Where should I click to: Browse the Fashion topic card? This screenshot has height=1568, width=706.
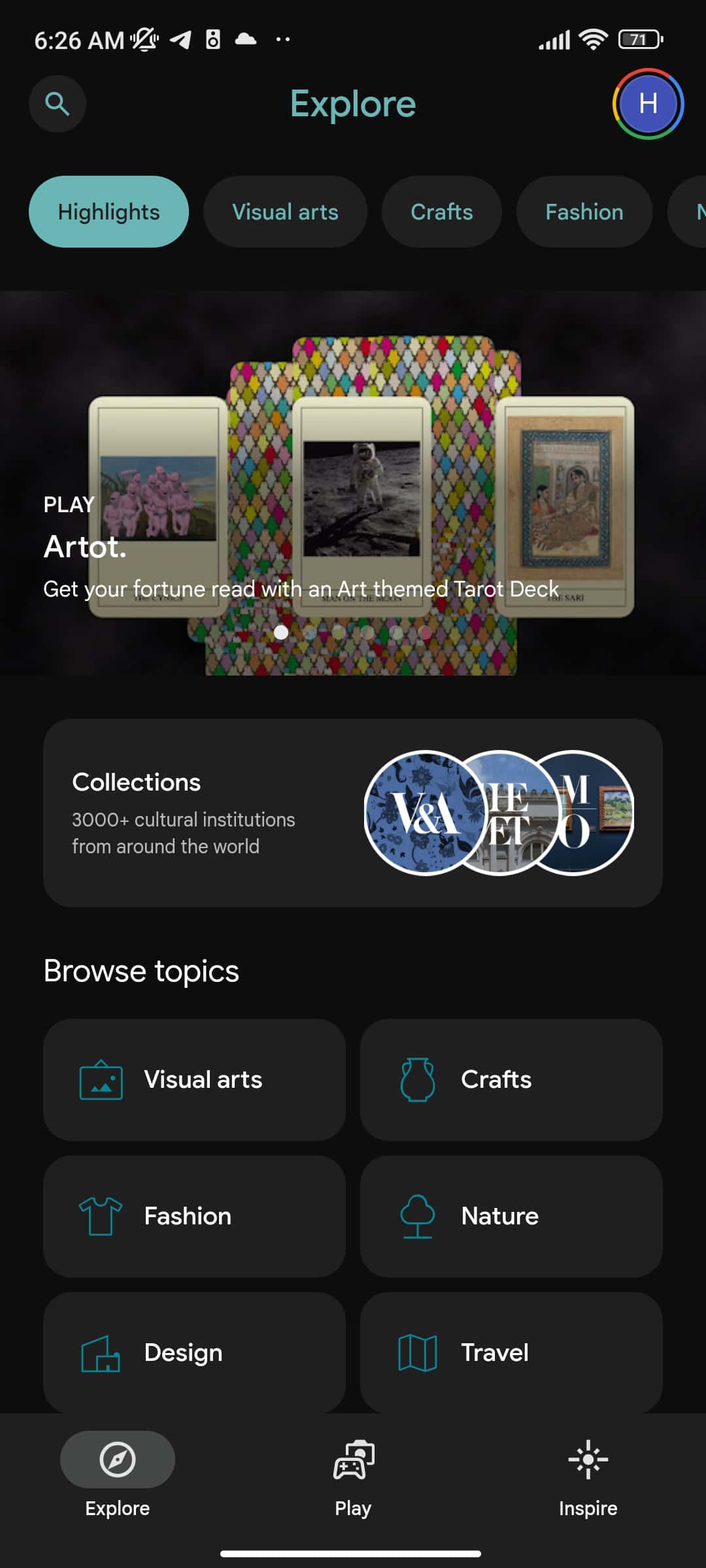pyautogui.click(x=194, y=1217)
